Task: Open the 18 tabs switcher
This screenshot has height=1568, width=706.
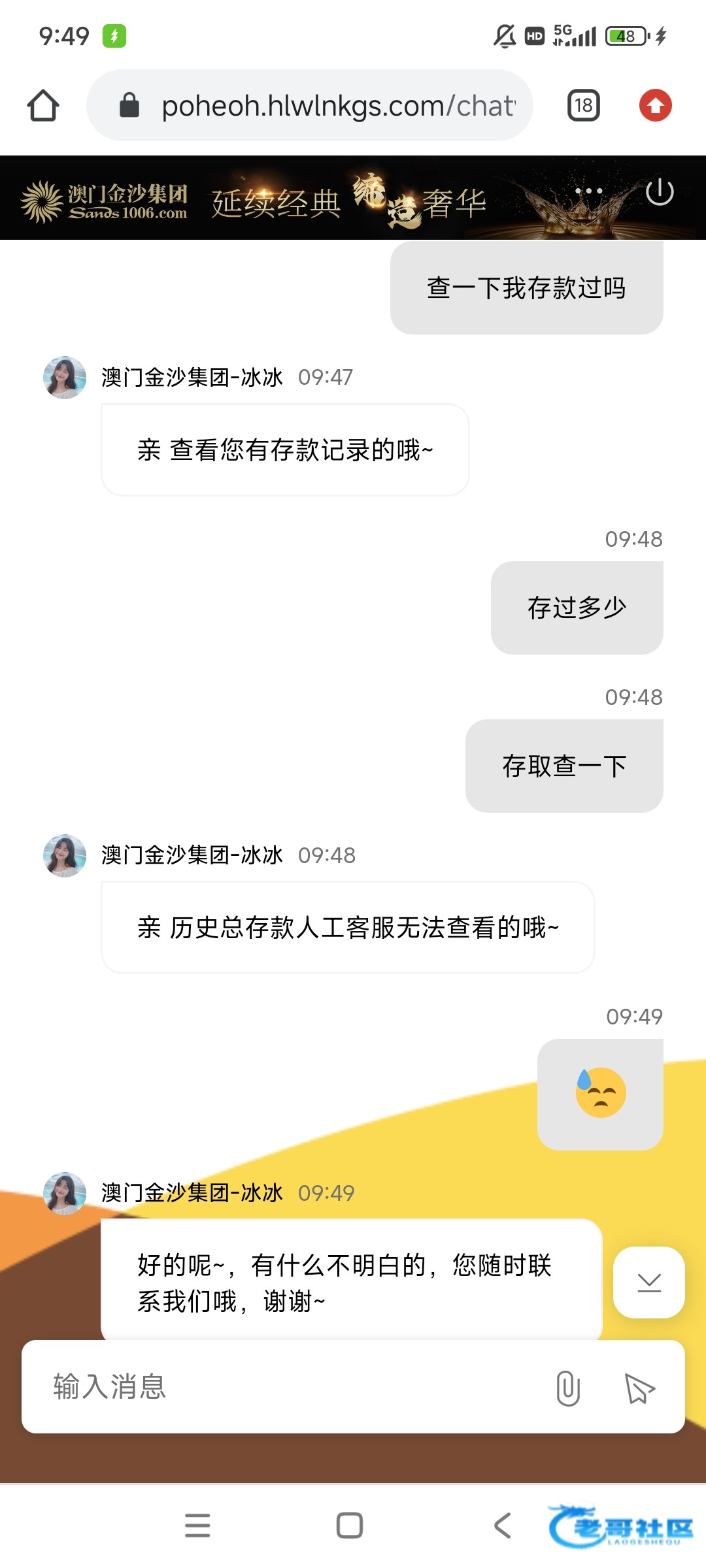Action: [x=583, y=105]
